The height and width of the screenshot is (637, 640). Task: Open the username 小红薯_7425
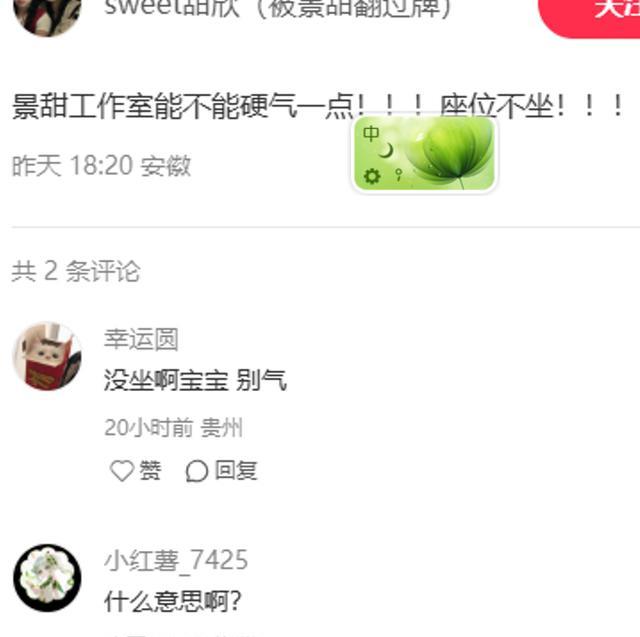coord(176,560)
